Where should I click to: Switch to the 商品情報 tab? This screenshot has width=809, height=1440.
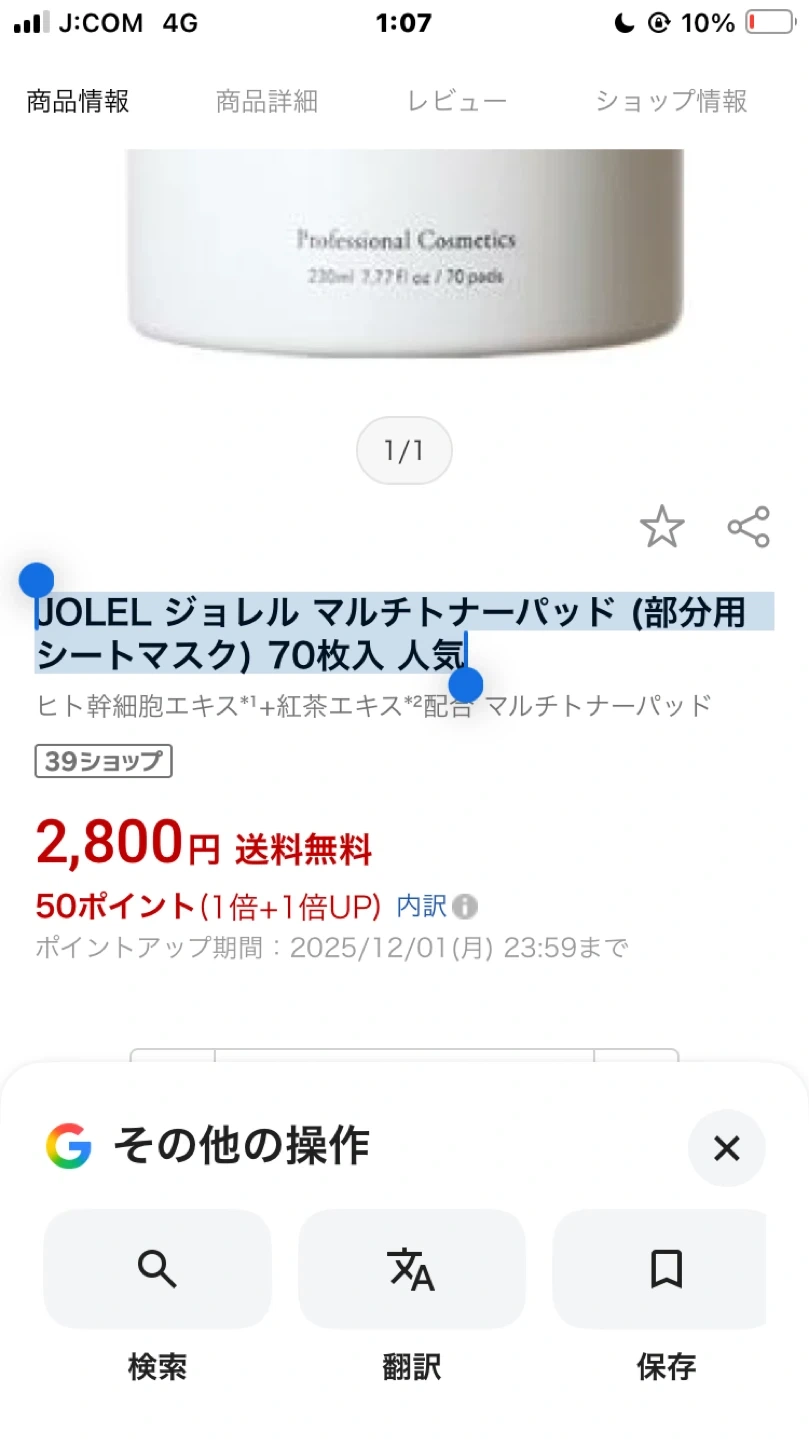coord(78,101)
